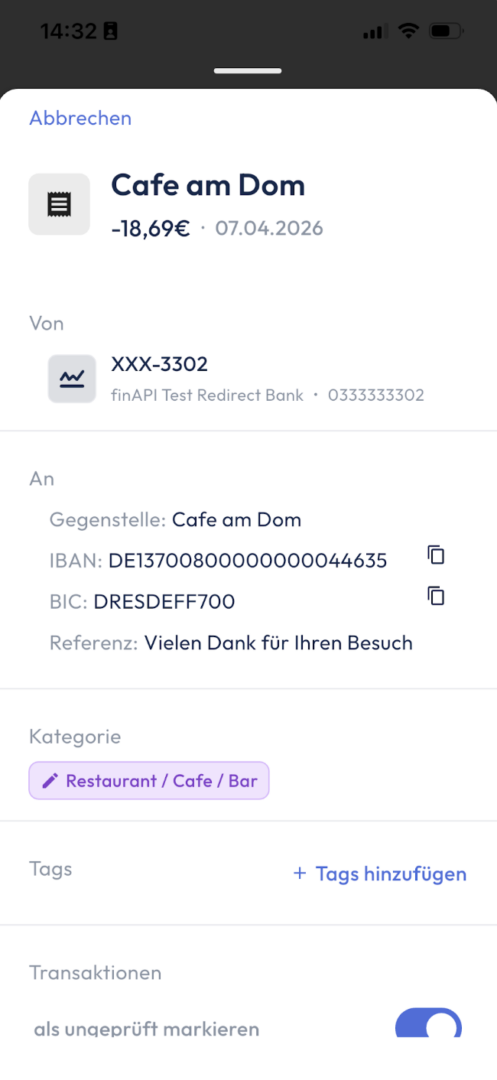Tap Abbrechen to cancel
Image resolution: width=497 pixels, height=1080 pixels.
[80, 118]
